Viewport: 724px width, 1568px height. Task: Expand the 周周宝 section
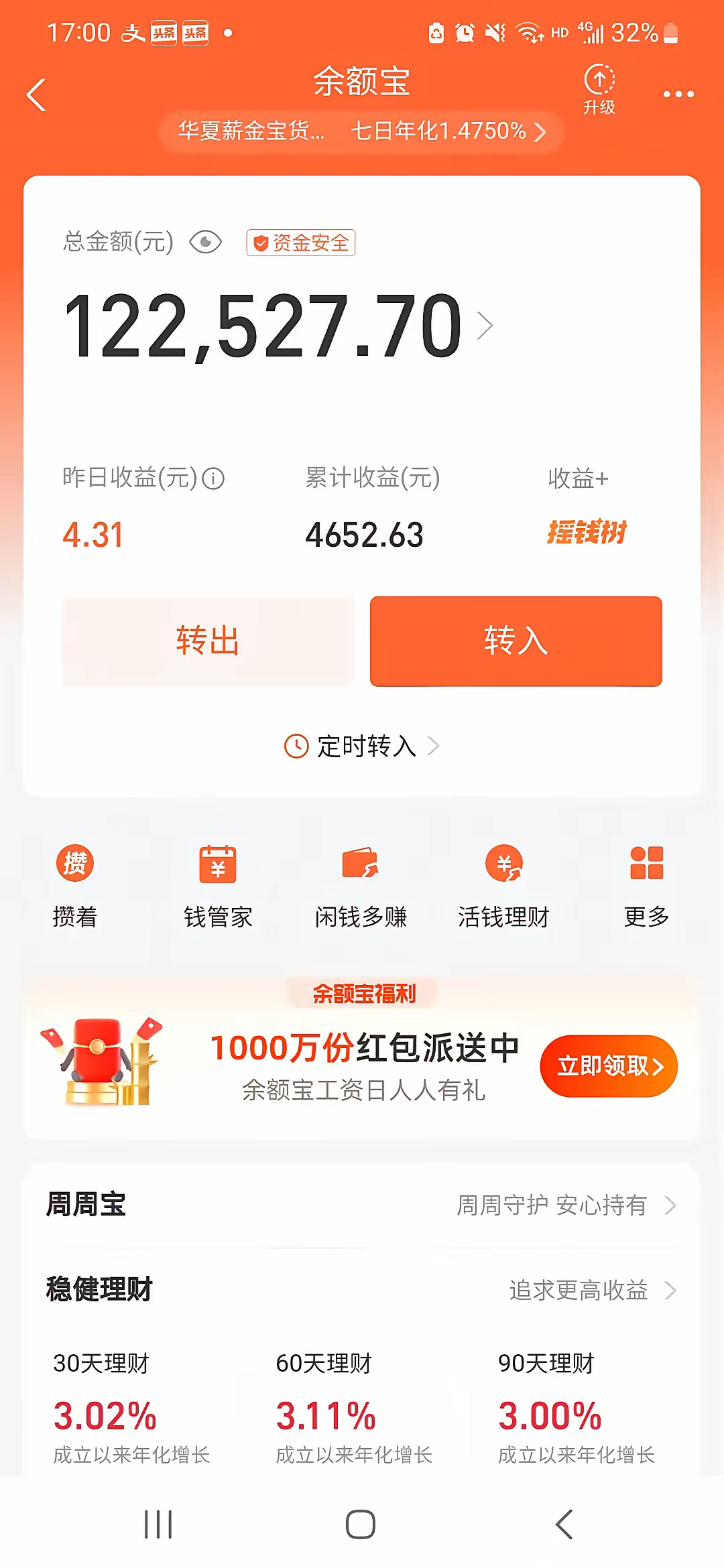(362, 1206)
